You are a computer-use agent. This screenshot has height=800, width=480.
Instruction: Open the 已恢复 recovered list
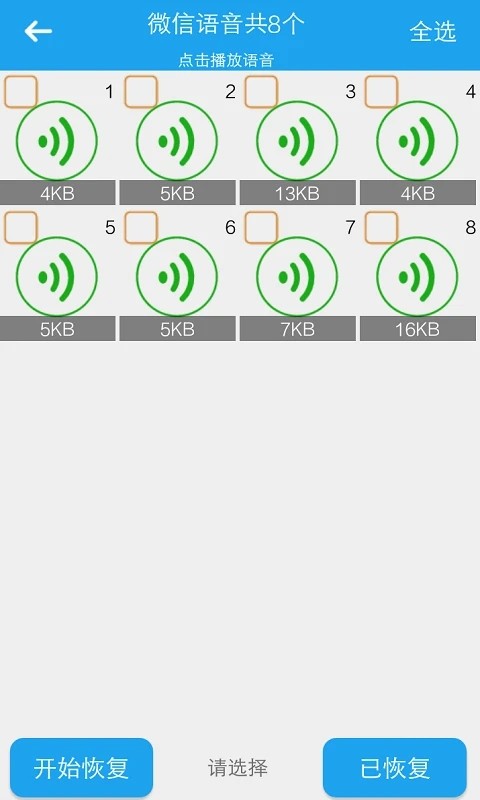[x=395, y=767]
